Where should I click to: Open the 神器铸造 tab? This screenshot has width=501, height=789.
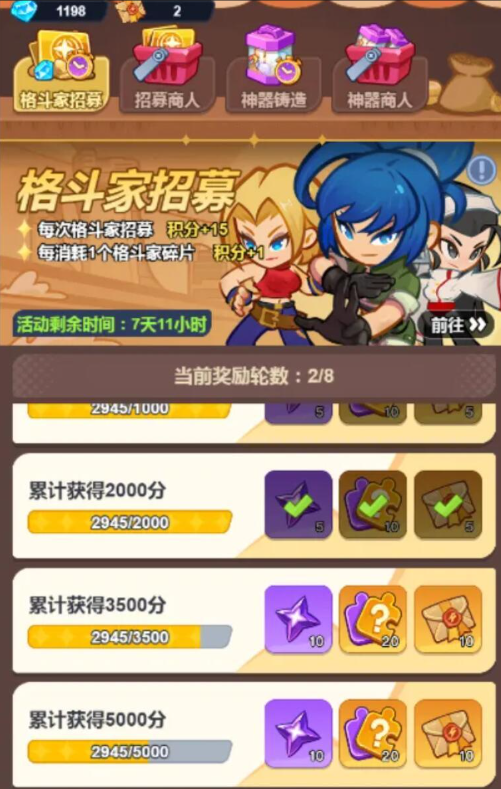click(x=274, y=72)
